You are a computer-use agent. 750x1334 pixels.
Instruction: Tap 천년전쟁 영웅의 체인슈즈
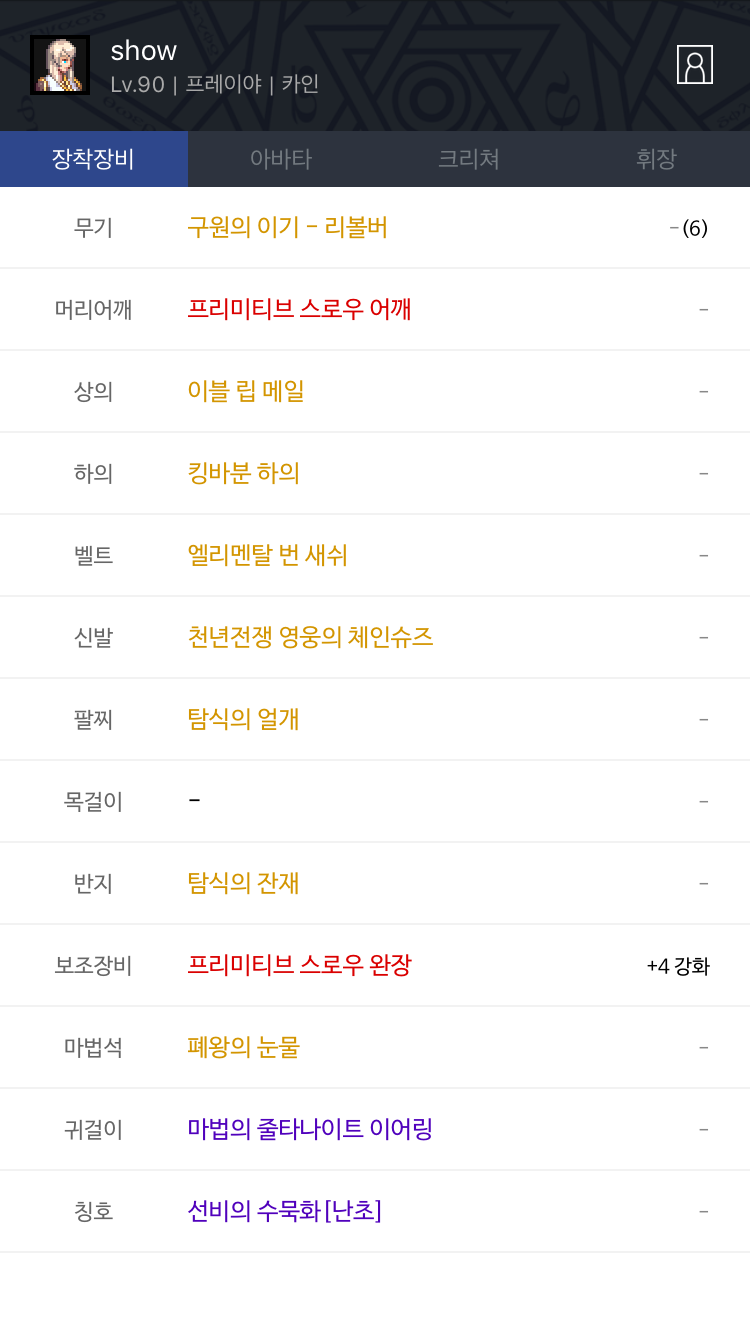[310, 637]
